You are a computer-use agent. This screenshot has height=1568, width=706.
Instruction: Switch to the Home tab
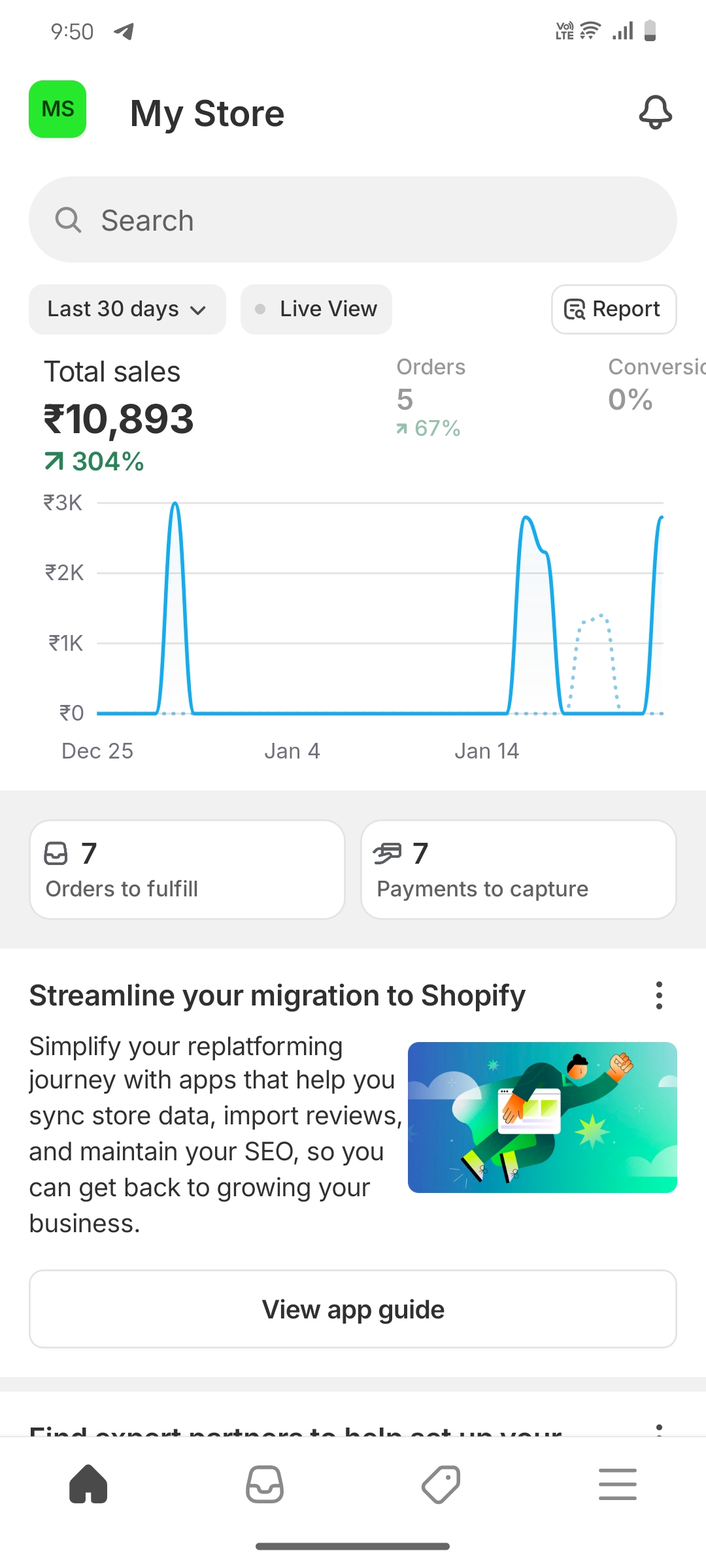coord(88,1484)
